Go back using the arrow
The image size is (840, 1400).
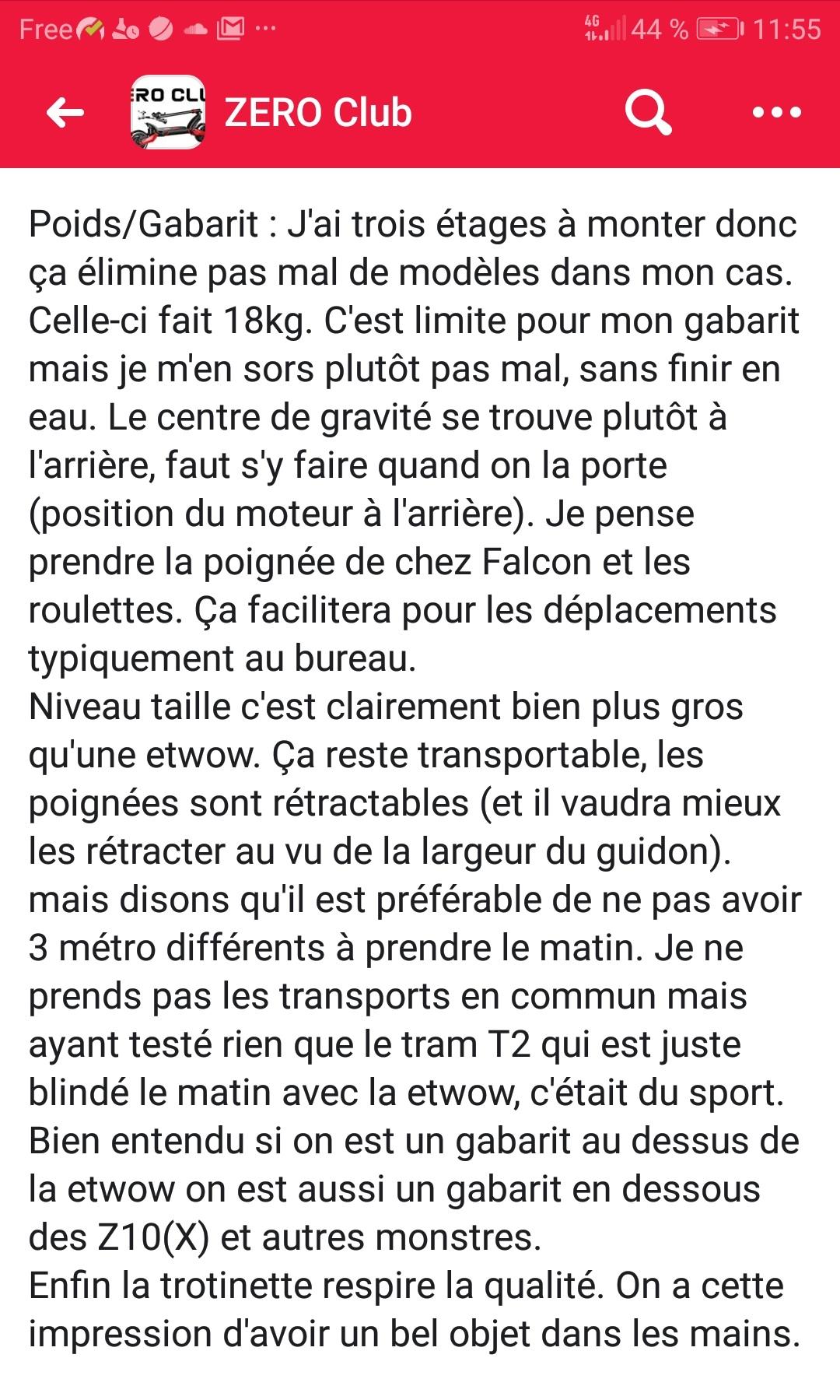point(65,113)
